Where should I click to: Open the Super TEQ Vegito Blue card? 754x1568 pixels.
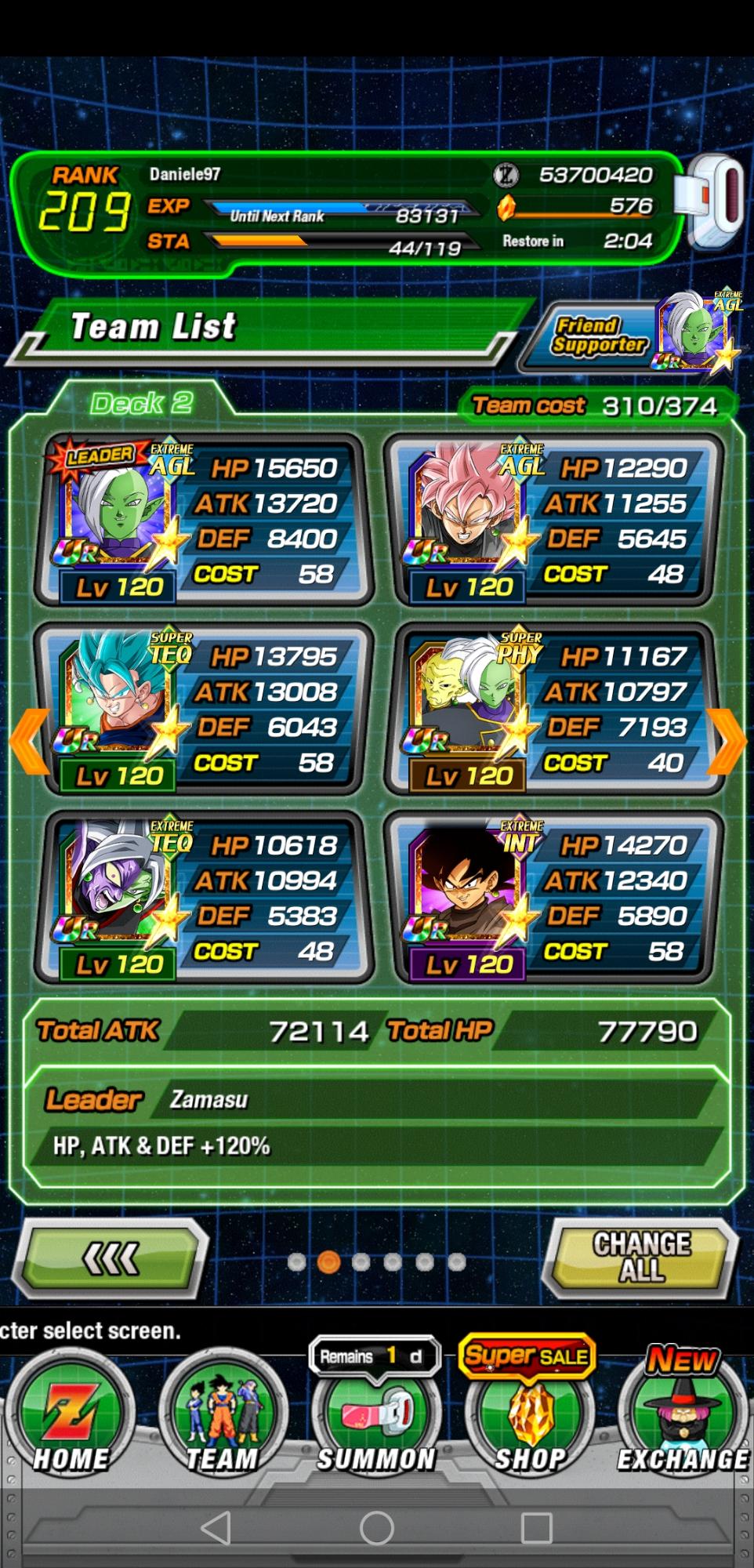(x=202, y=709)
